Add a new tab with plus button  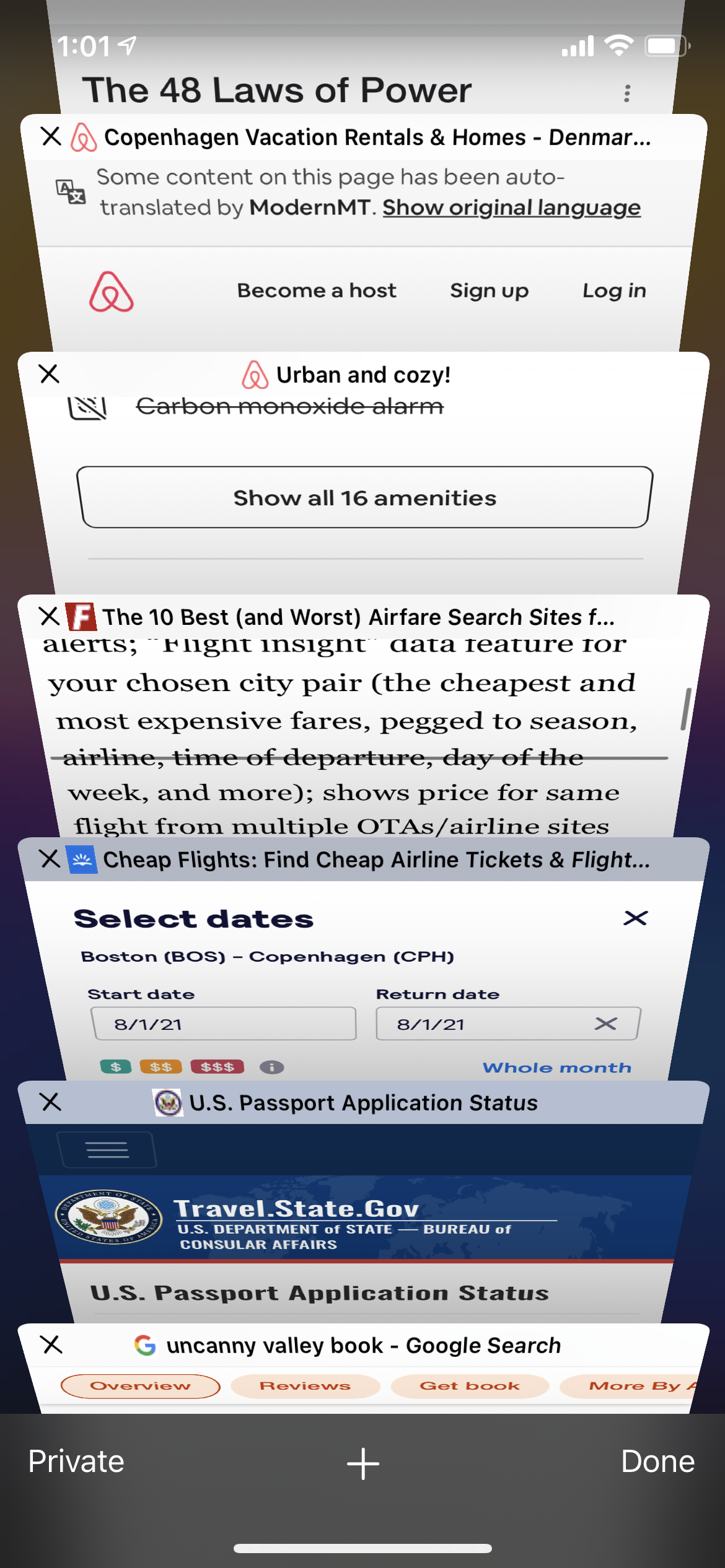coord(363,1464)
